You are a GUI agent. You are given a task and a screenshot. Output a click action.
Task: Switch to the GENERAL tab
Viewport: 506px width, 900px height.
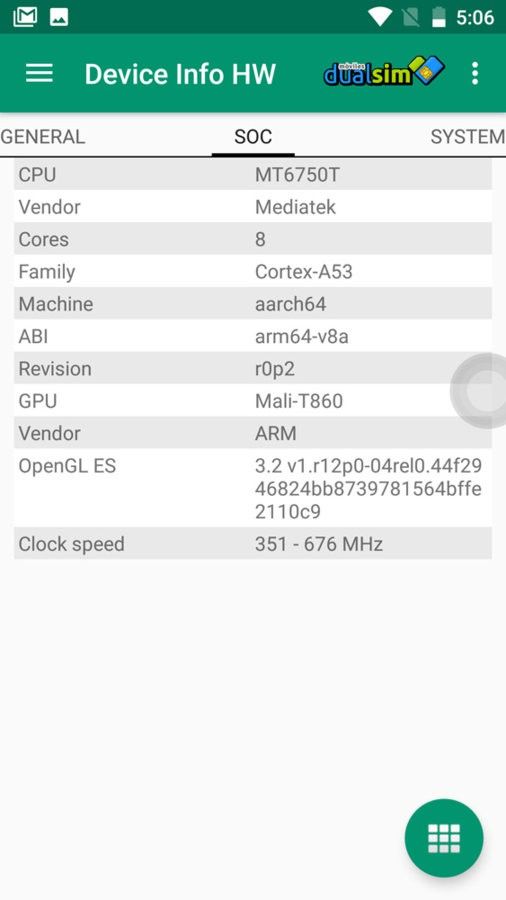[42, 137]
